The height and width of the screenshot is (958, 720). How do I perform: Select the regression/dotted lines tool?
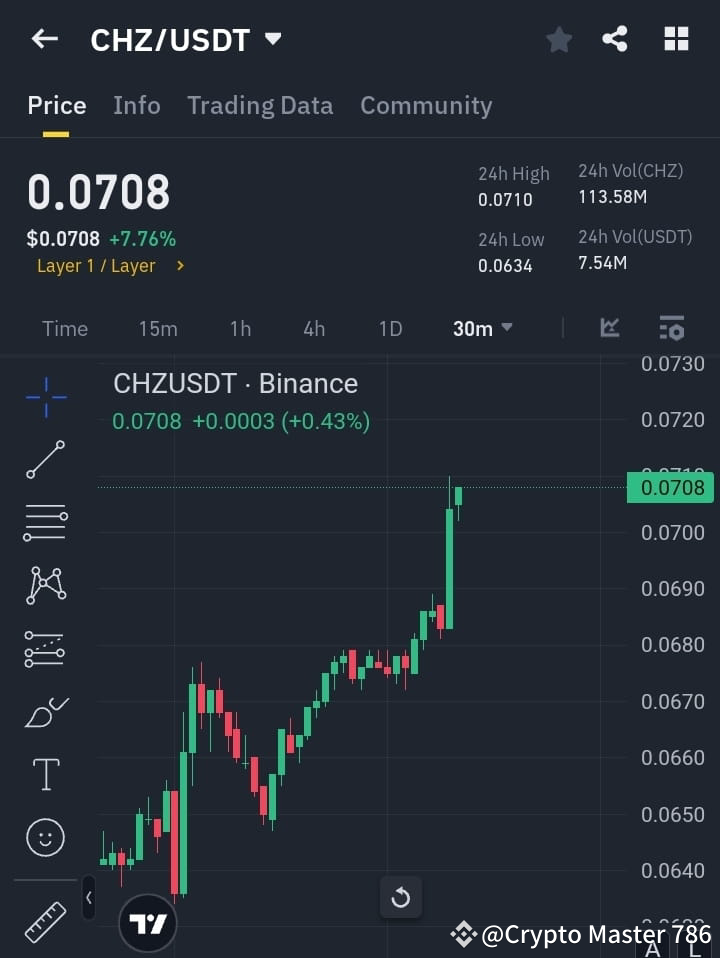point(44,648)
